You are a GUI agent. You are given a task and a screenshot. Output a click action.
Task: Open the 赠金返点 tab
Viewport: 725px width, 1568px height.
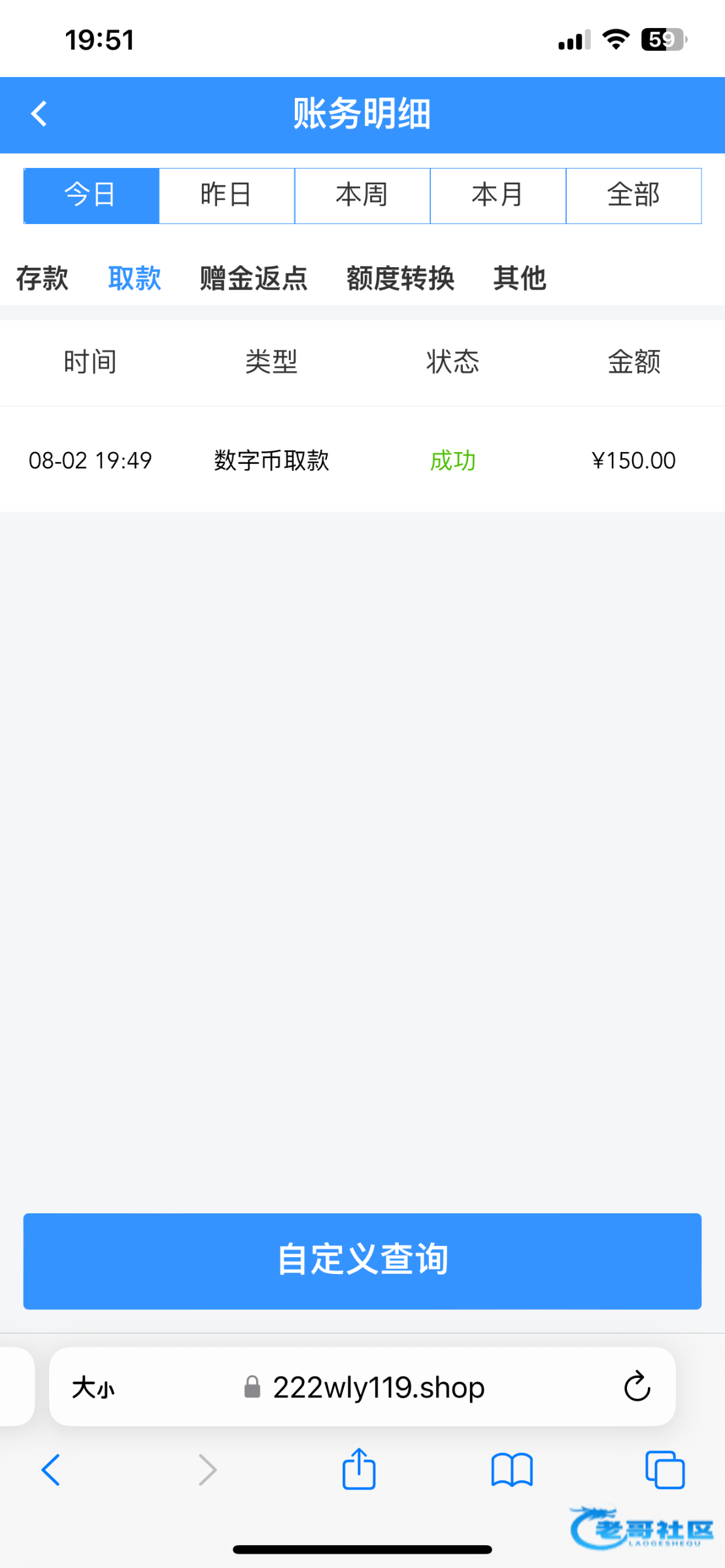[x=254, y=278]
